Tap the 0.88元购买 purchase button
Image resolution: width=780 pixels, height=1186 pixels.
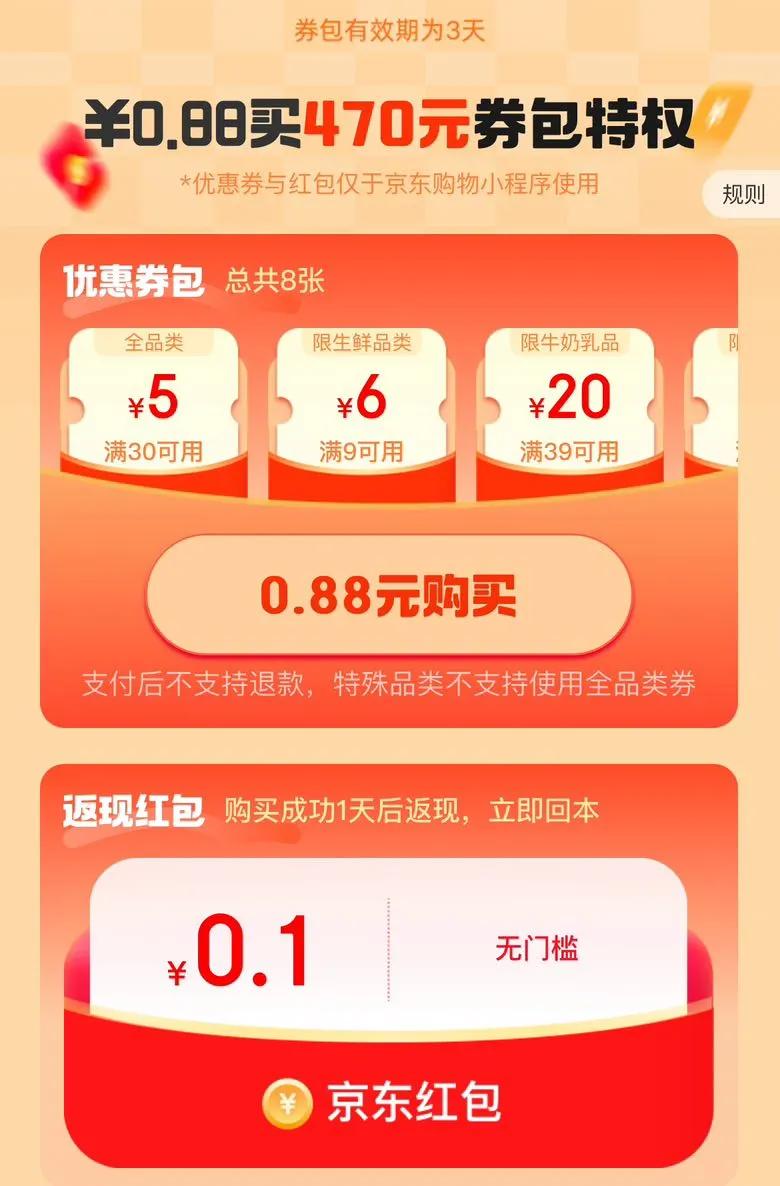point(390,591)
